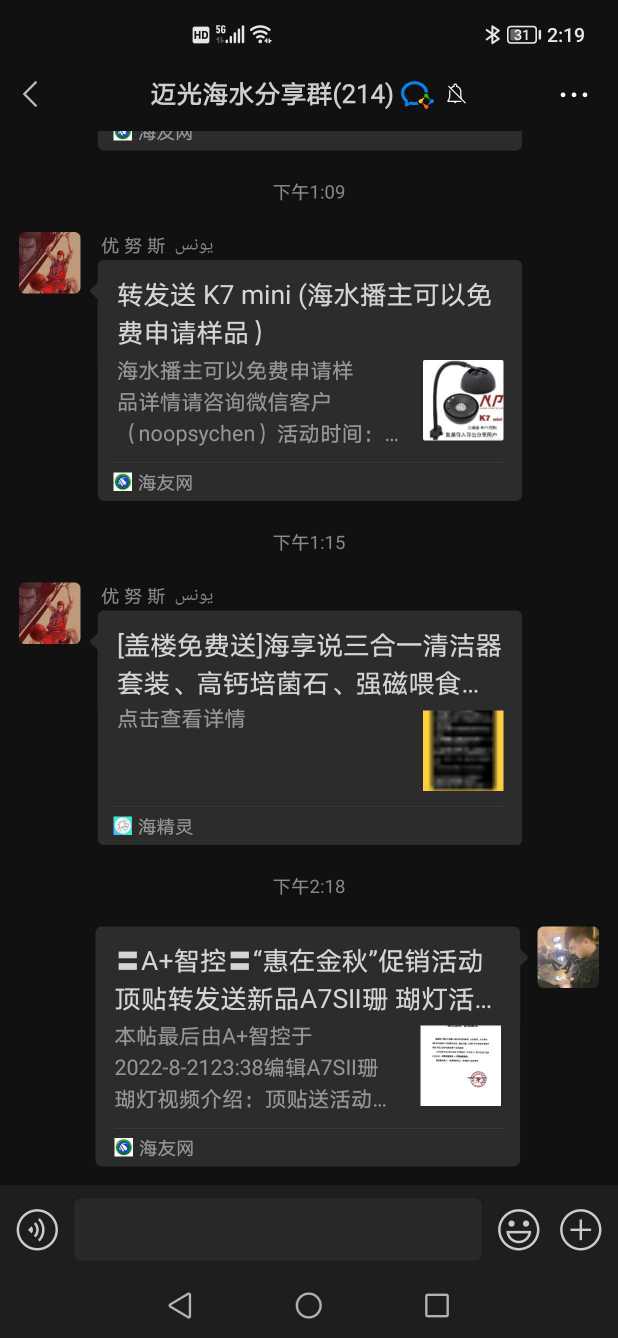The image size is (618, 1338).
Task: Go back from the group chat
Action: (30, 95)
